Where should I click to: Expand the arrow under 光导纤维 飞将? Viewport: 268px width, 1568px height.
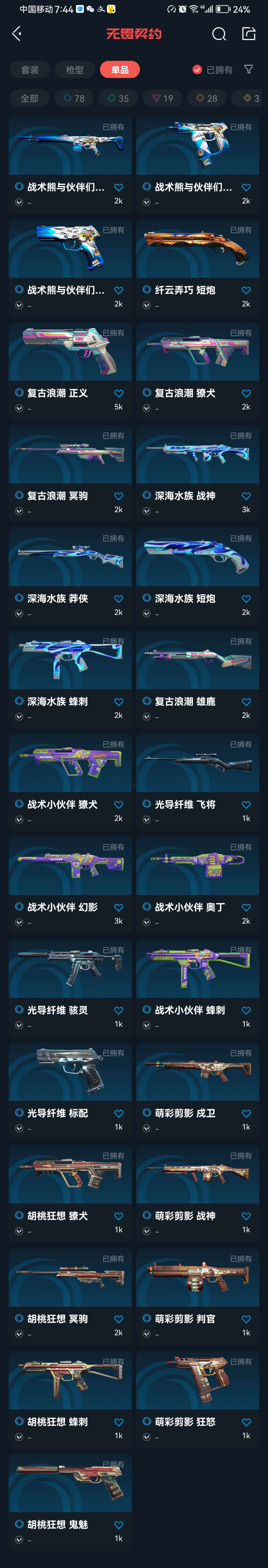pos(146,820)
